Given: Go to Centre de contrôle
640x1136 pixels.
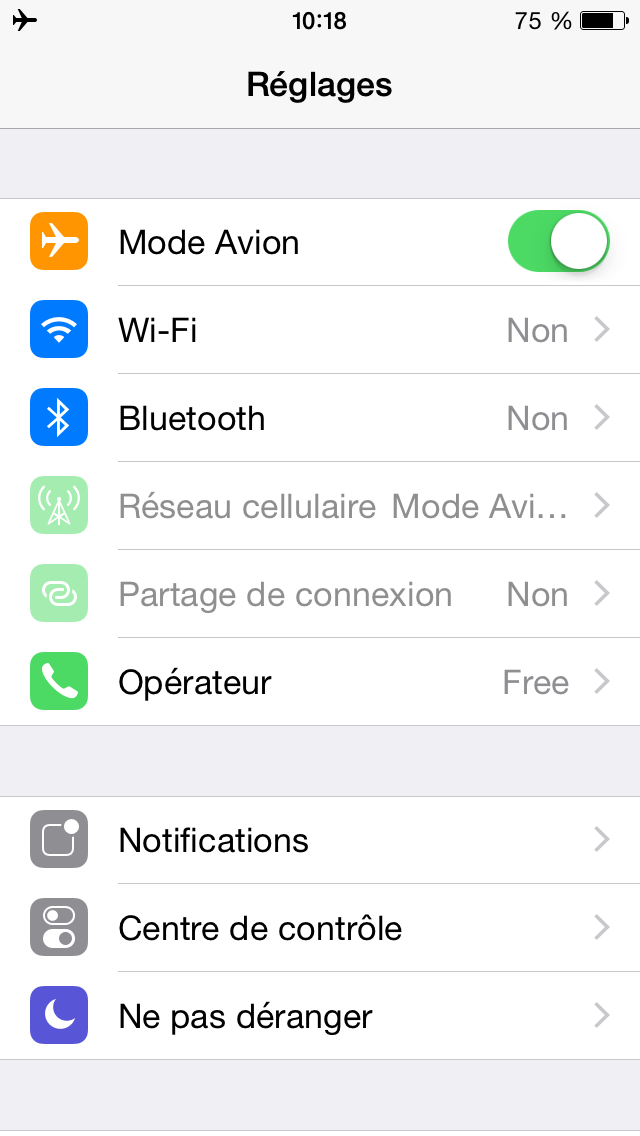Looking at the screenshot, I should pos(320,928).
